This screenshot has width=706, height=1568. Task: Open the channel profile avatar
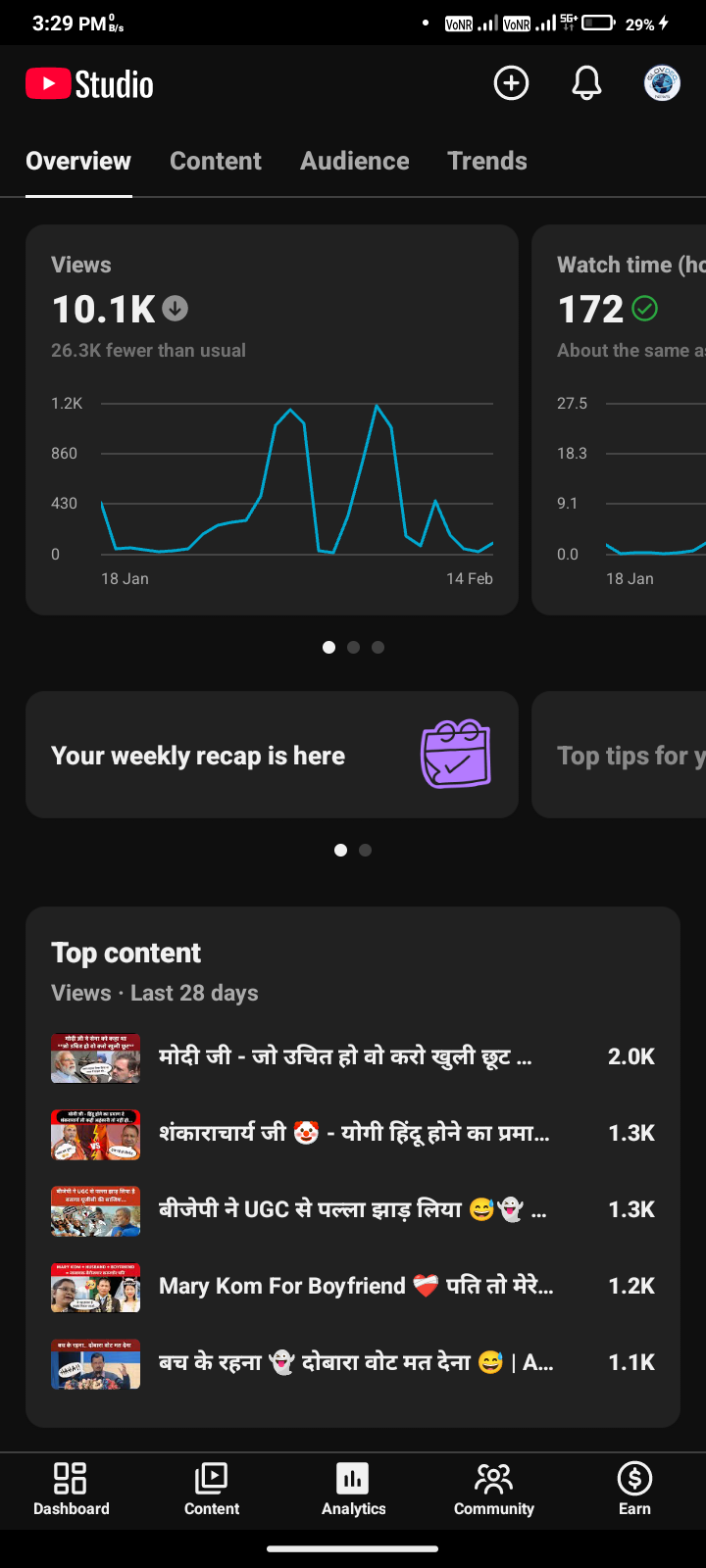coord(662,84)
